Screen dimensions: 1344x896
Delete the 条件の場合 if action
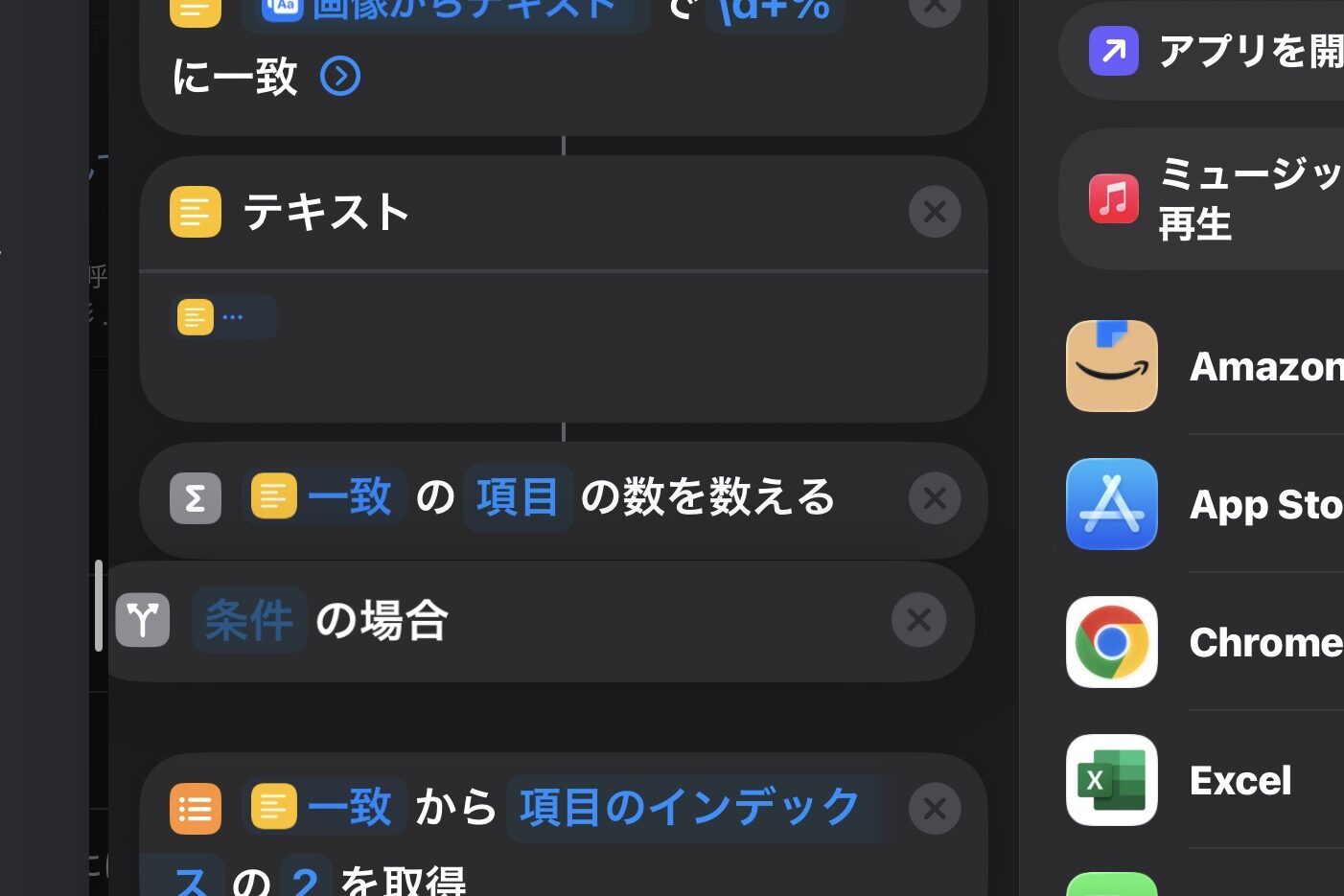(918, 621)
